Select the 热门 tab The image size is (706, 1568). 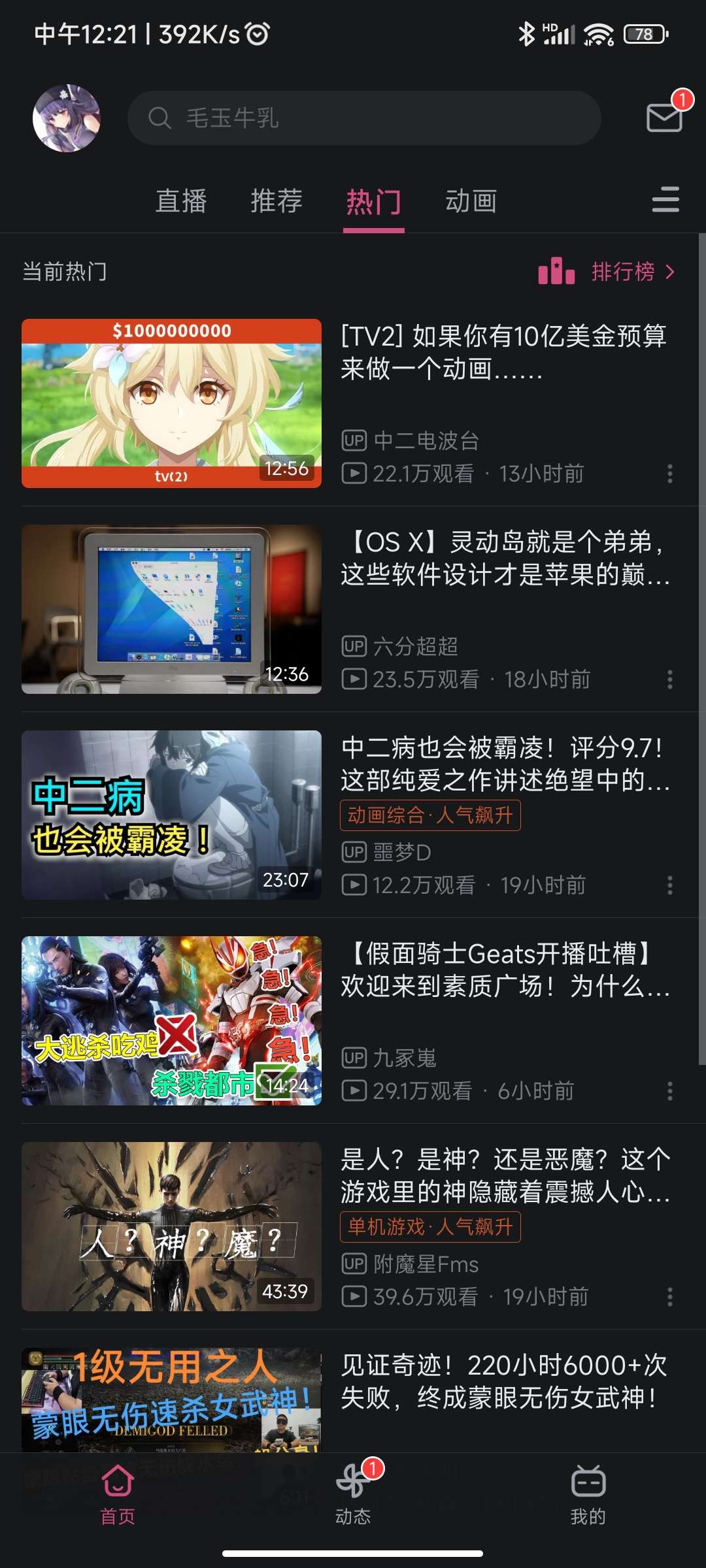373,201
